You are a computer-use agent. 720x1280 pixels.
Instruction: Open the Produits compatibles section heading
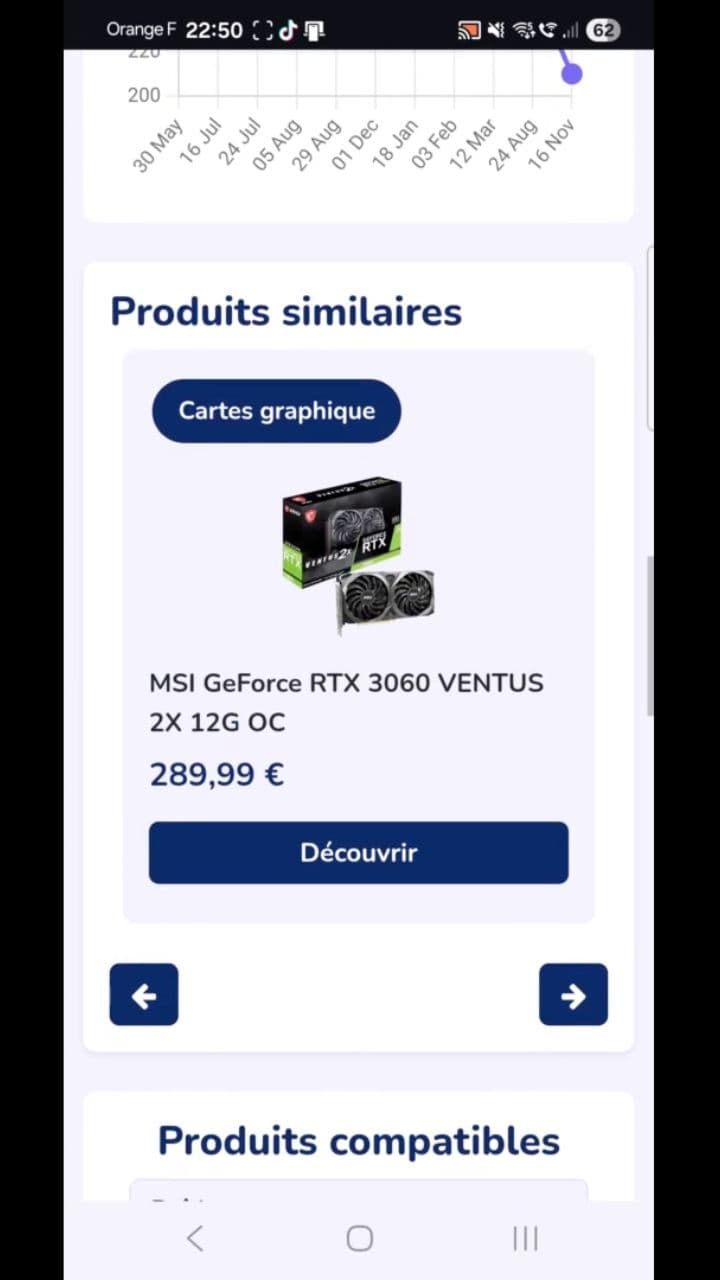(x=358, y=1140)
